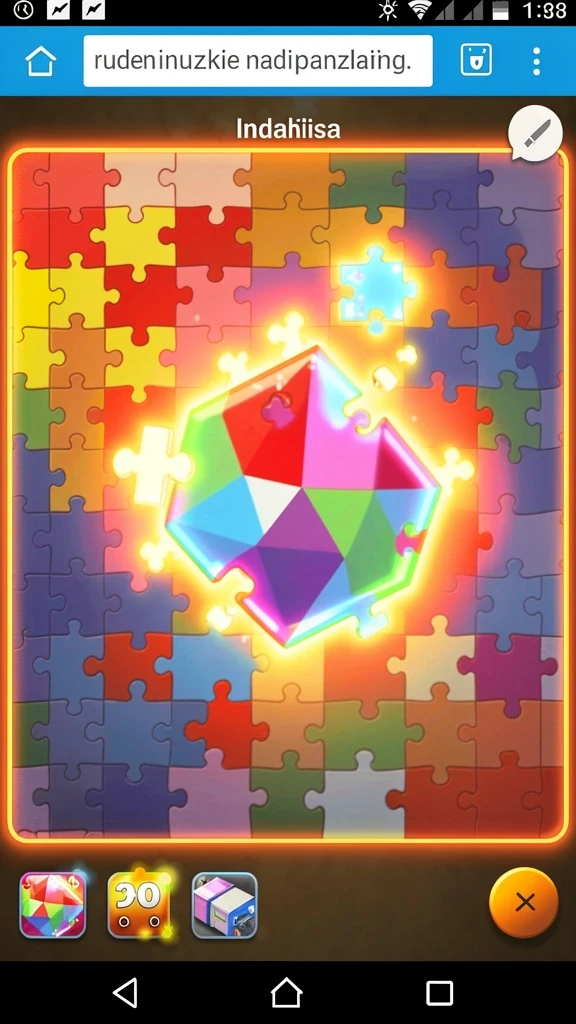
Task: Close with the orange X button
Action: 524,903
